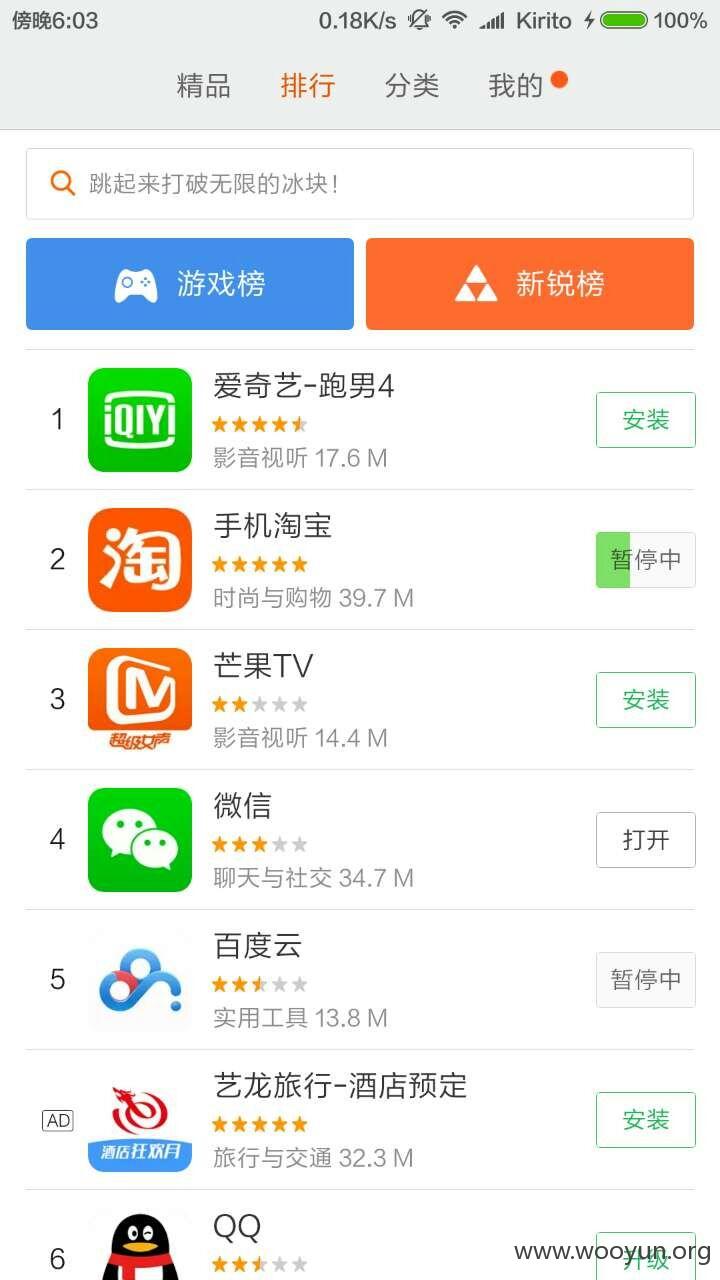Viewport: 720px width, 1280px height.
Task: Open the 我的 tab
Action: pos(516,86)
